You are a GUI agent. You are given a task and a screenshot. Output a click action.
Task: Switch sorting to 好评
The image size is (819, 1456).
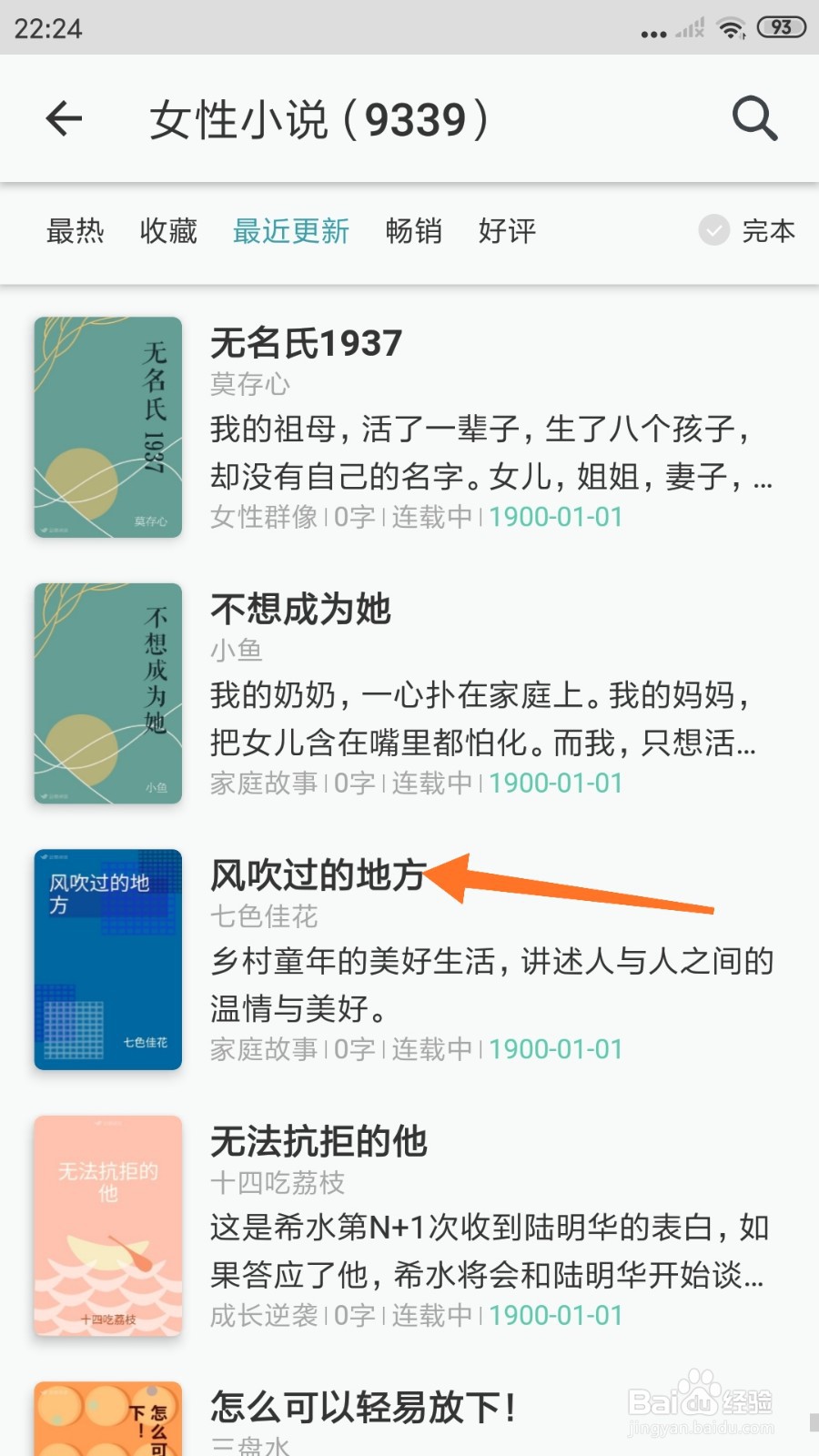pyautogui.click(x=507, y=232)
